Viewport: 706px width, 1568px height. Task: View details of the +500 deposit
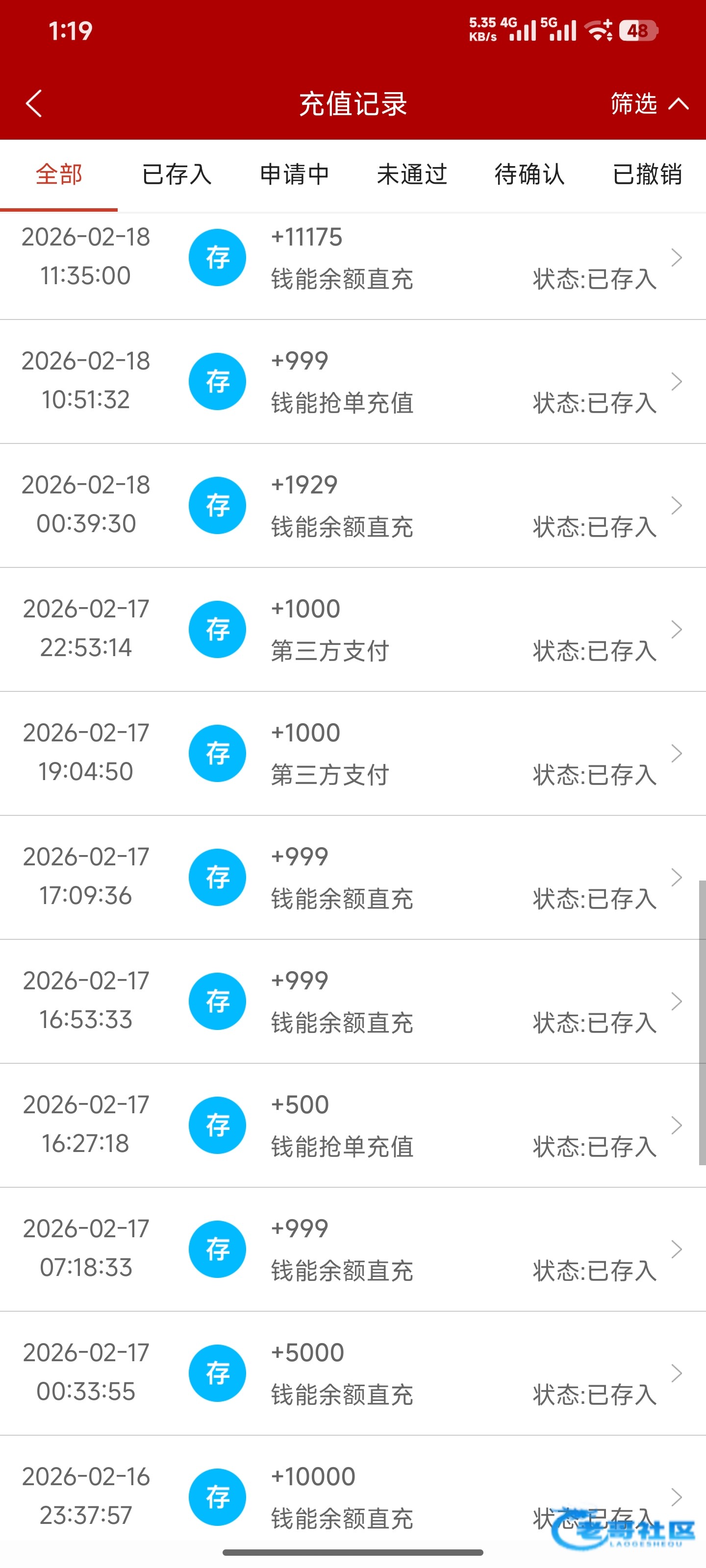coord(353,1126)
